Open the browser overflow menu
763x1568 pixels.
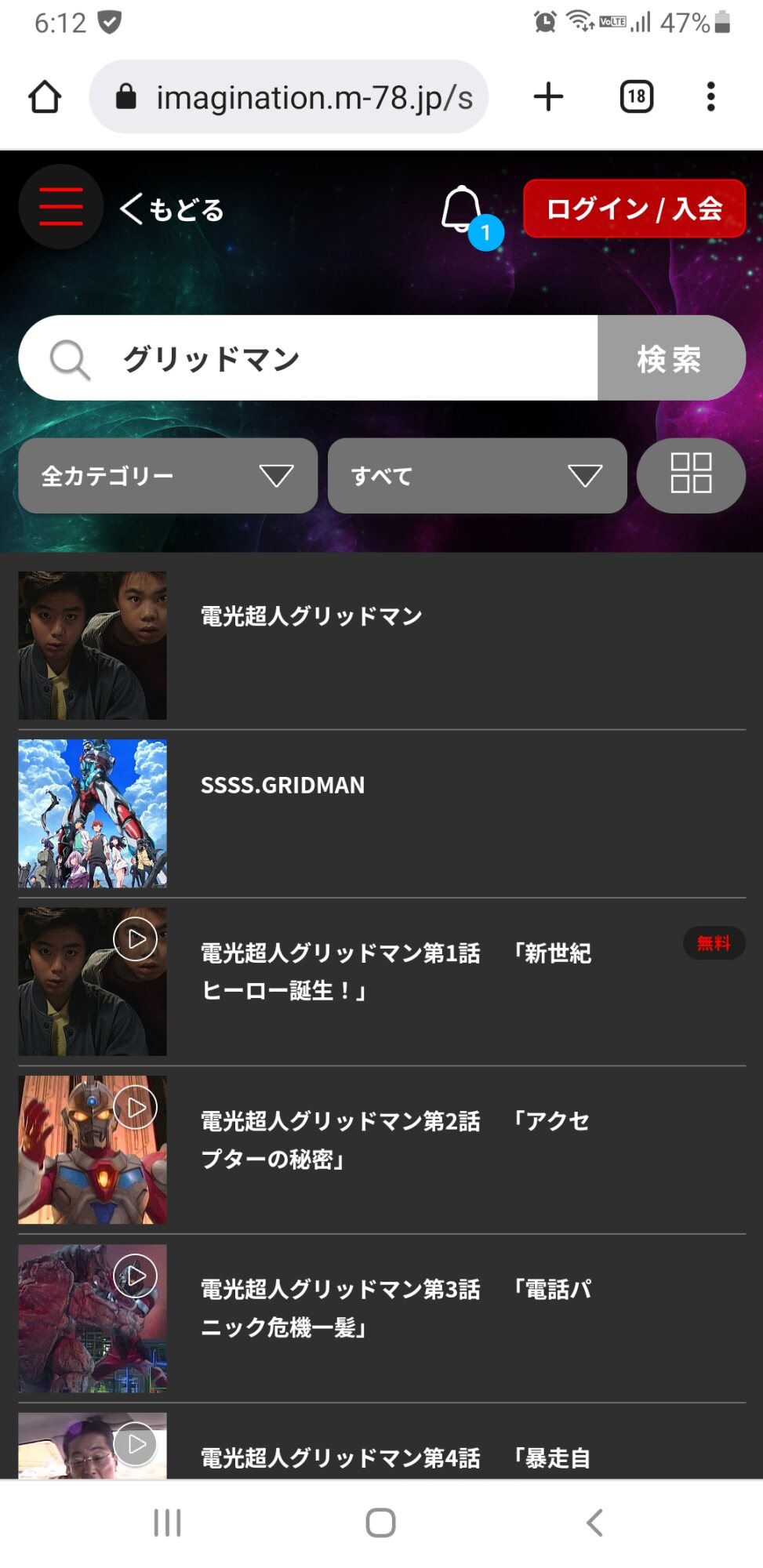coord(710,97)
